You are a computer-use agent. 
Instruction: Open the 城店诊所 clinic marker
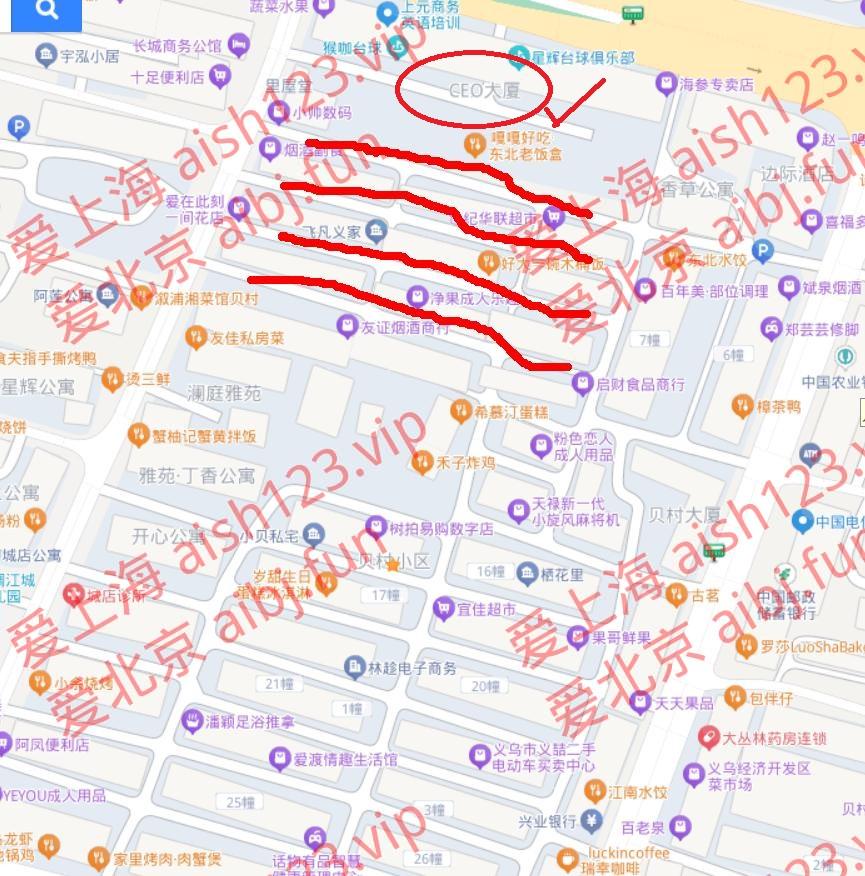click(73, 595)
